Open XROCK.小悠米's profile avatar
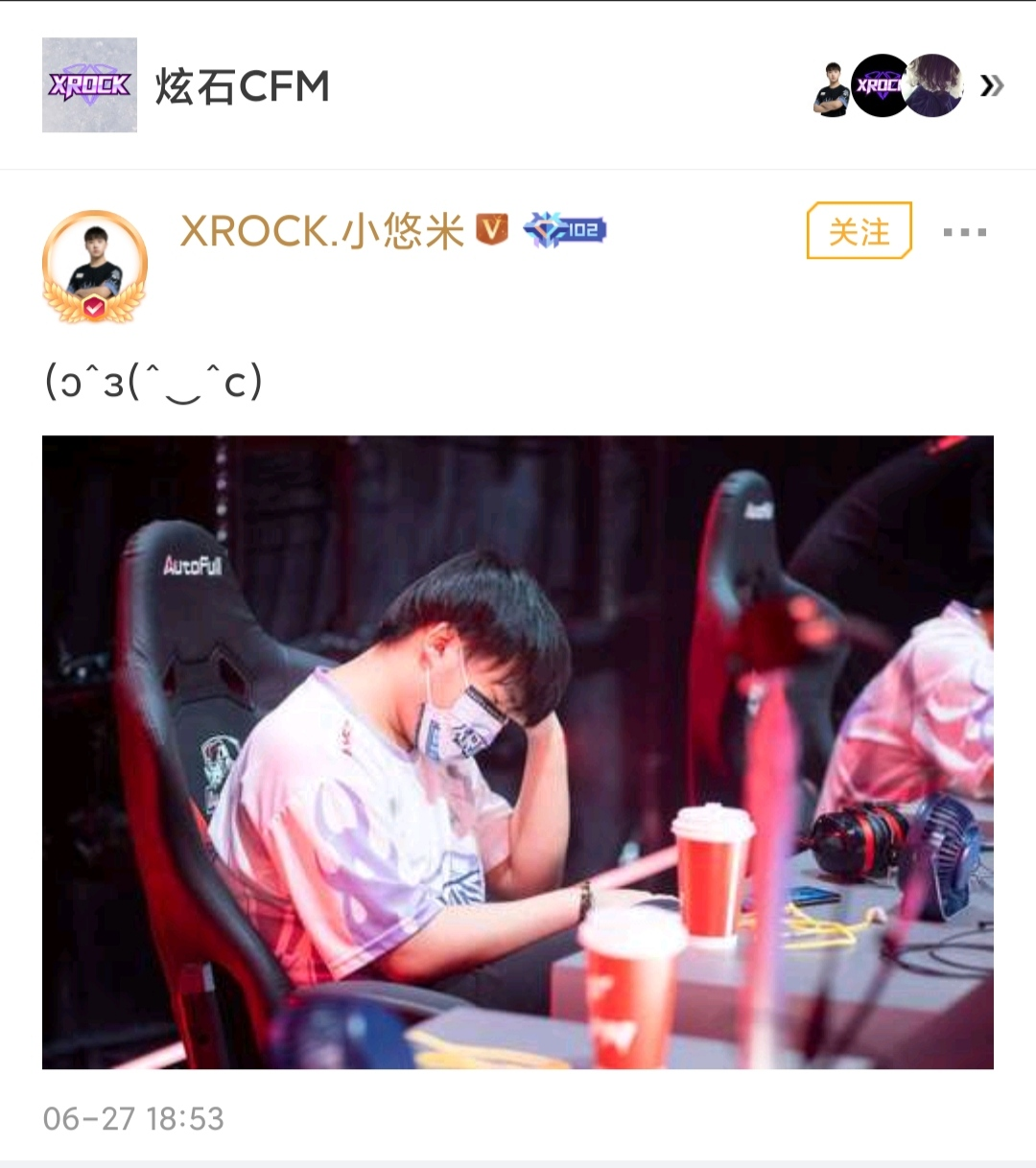The height and width of the screenshot is (1168, 1036). (94, 266)
